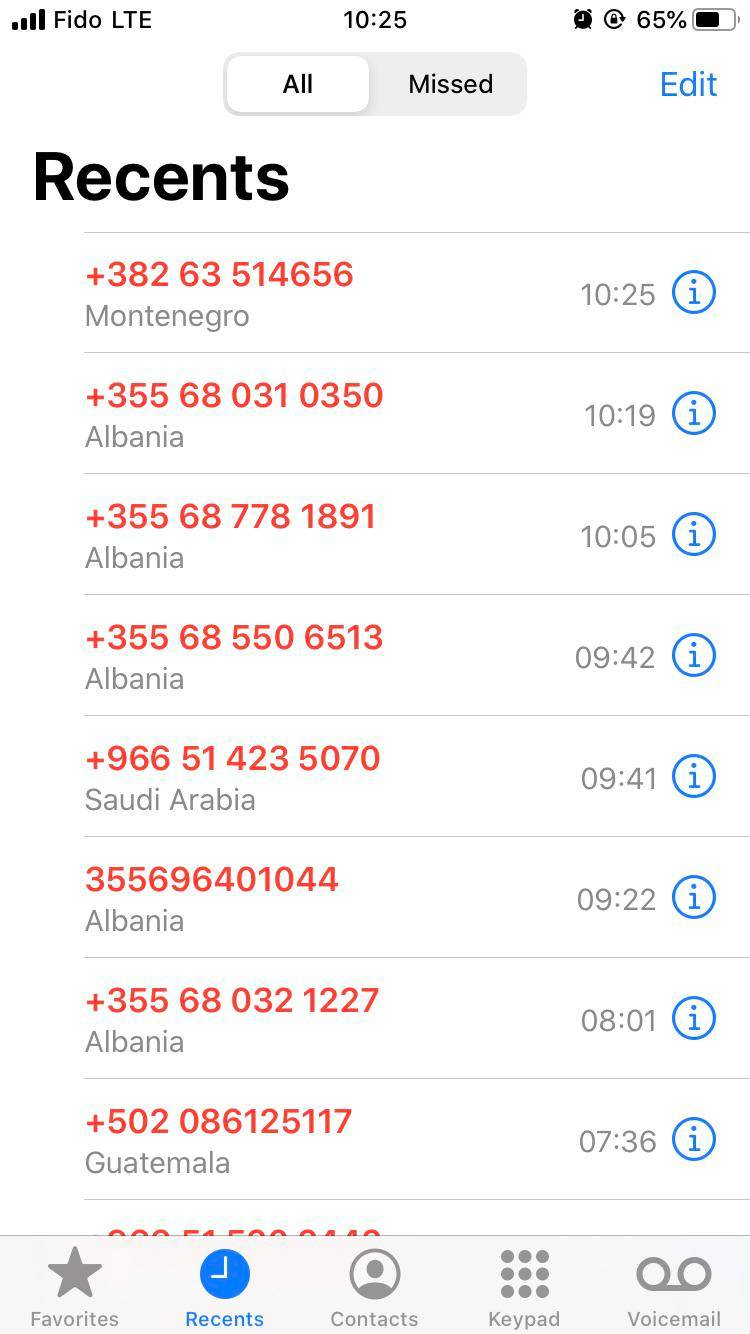Tap the info icon next to the Montenegro call
This screenshot has height=1334, width=750.
click(693, 292)
